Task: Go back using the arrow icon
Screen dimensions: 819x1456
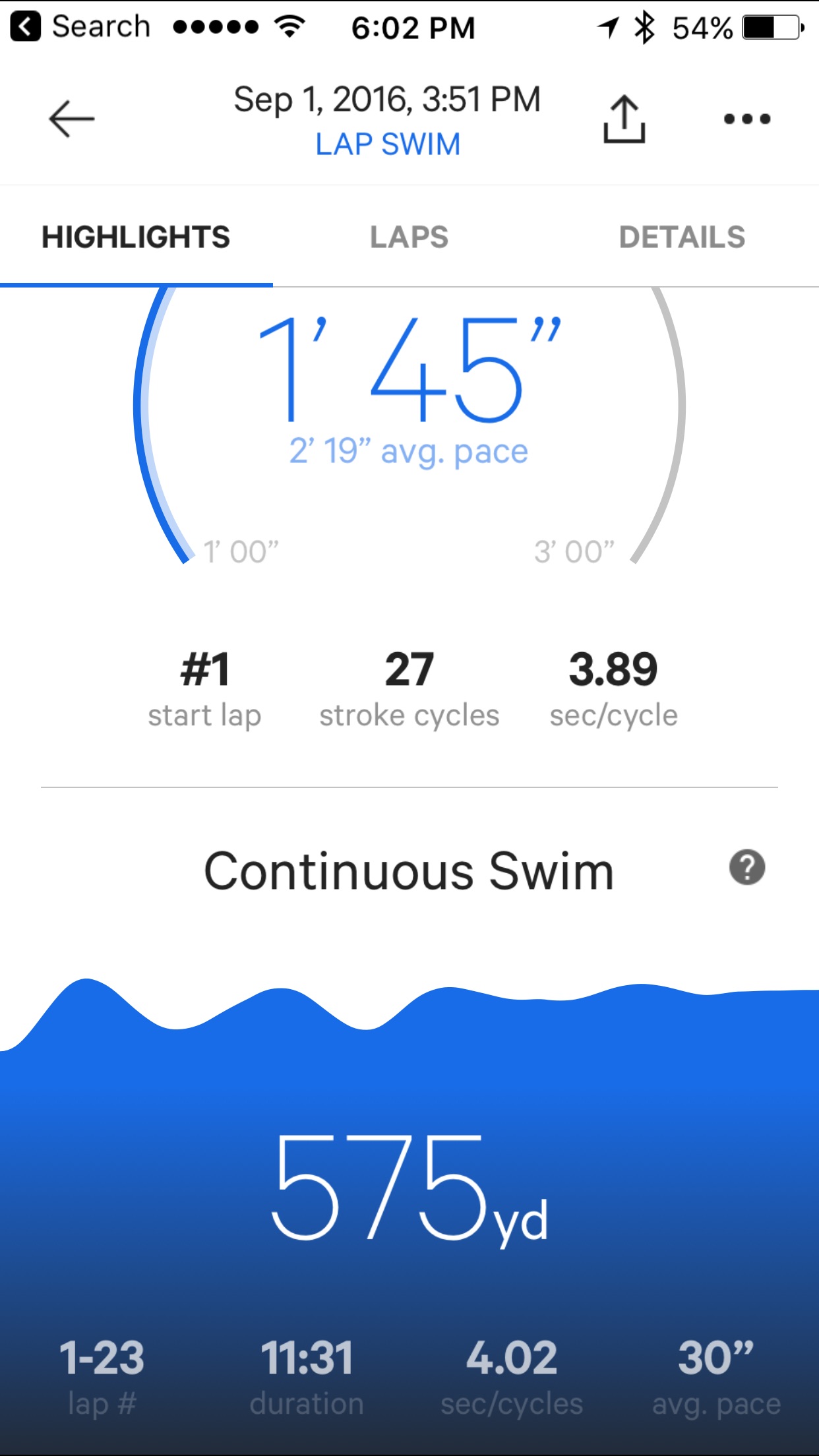Action: click(x=72, y=119)
